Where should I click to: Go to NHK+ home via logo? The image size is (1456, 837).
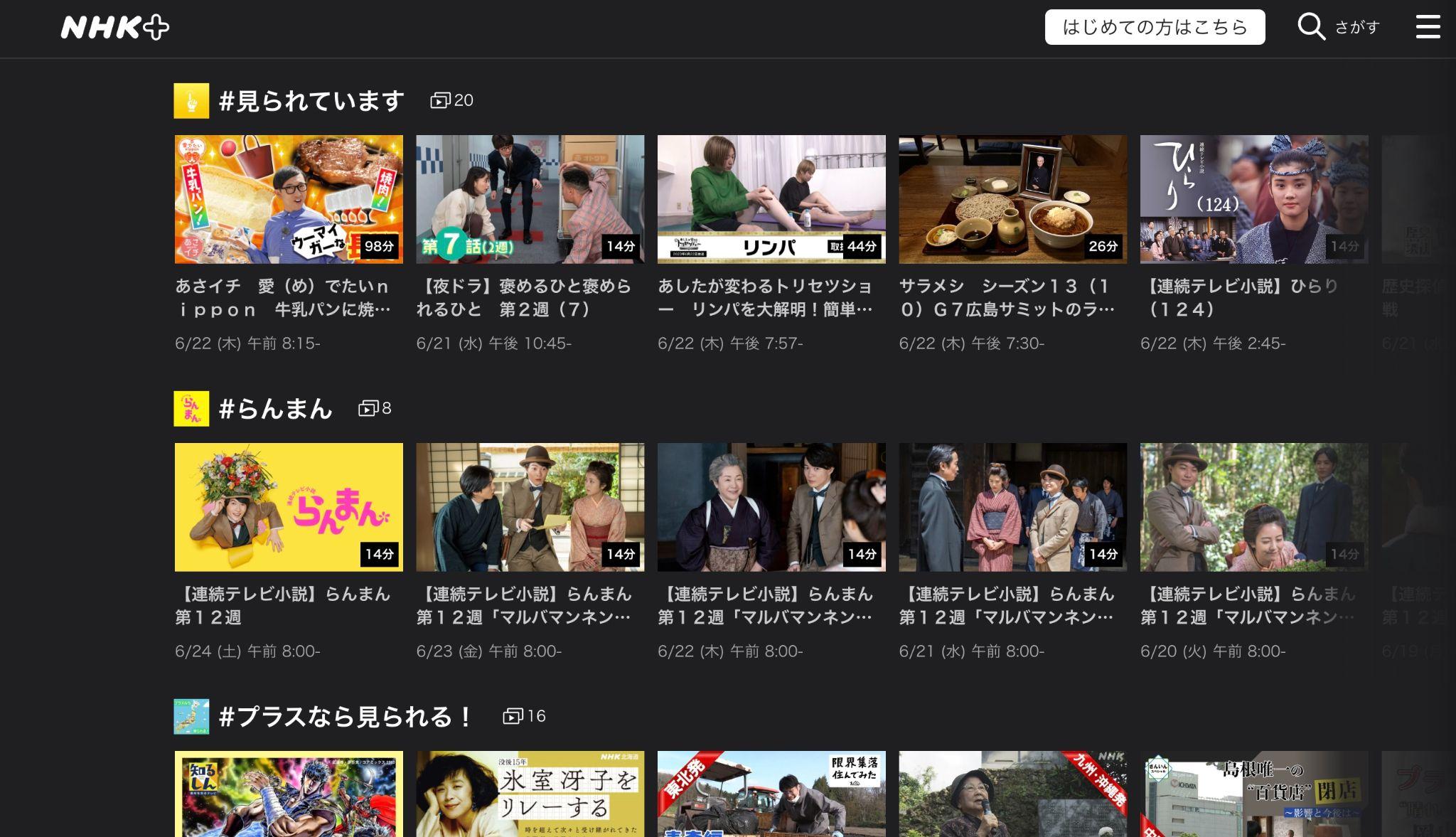(114, 28)
